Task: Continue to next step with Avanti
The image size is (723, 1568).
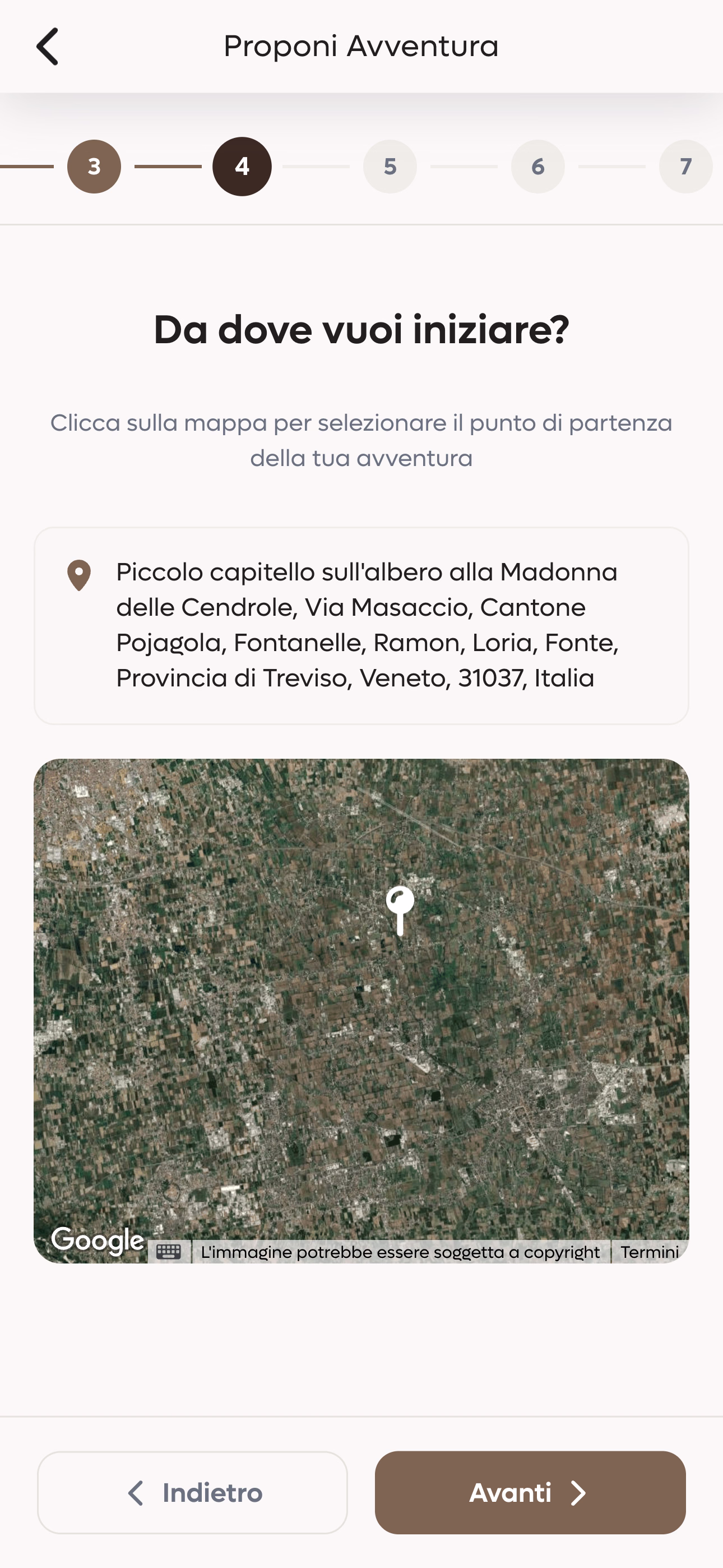Action: point(530,1492)
